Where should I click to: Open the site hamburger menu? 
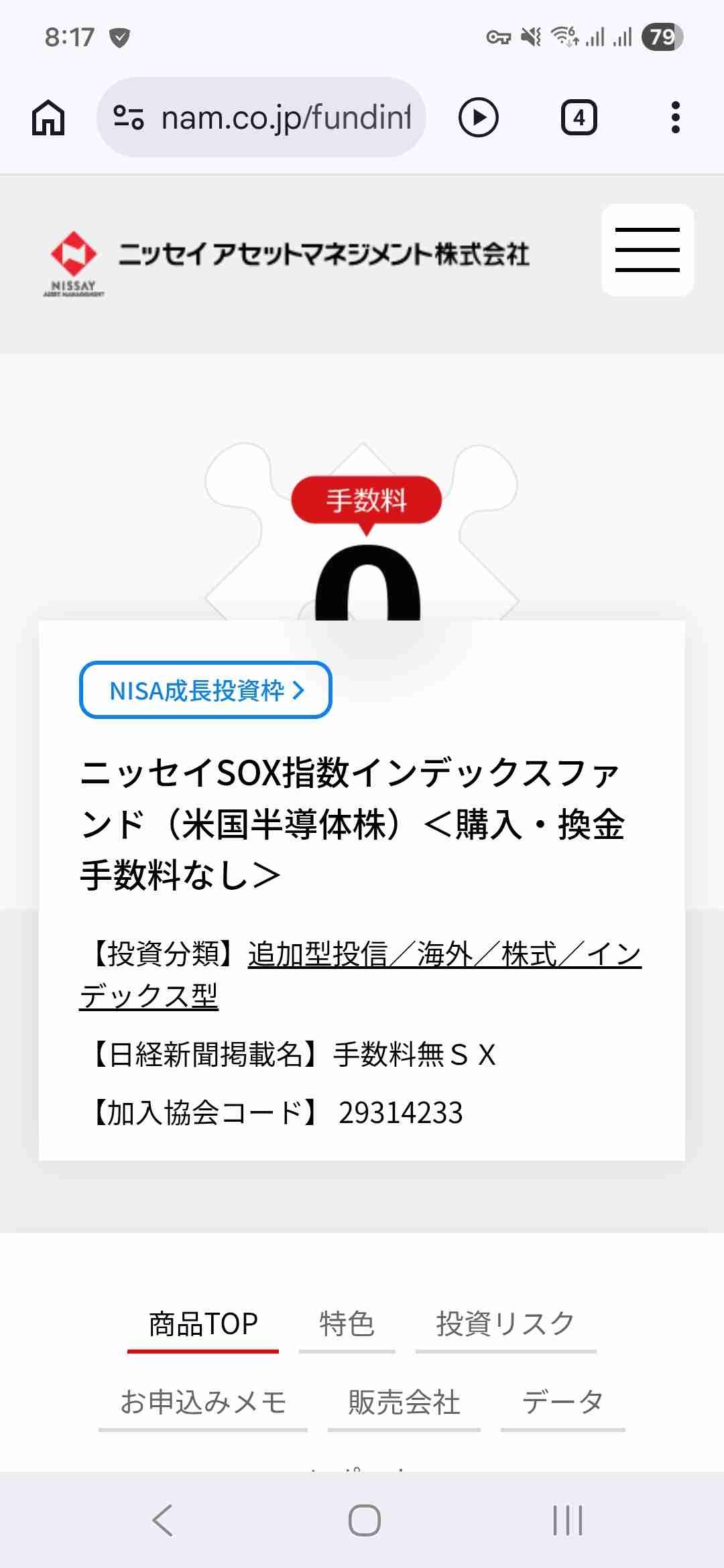tap(647, 250)
